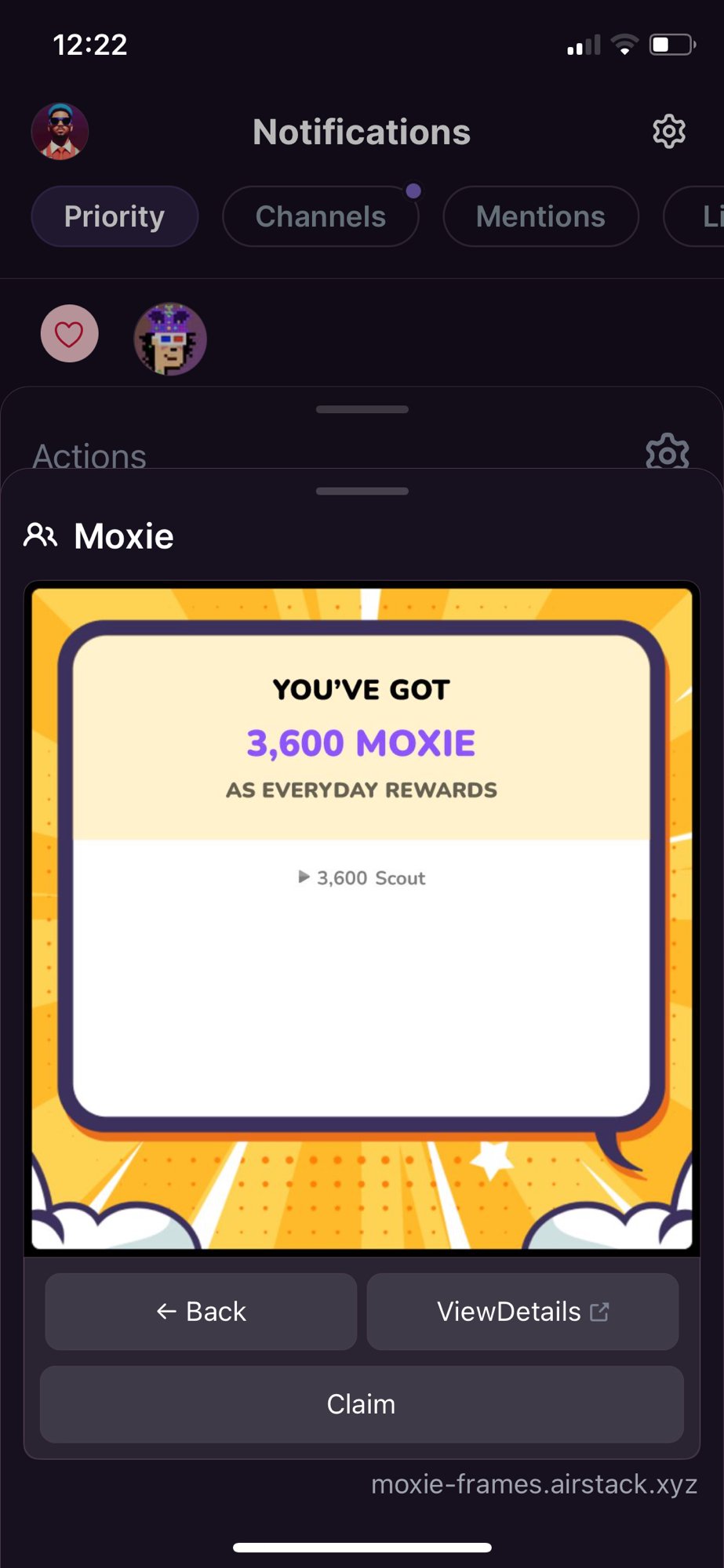The height and width of the screenshot is (1568, 724).
Task: Switch to the Channels tab
Action: click(x=320, y=216)
